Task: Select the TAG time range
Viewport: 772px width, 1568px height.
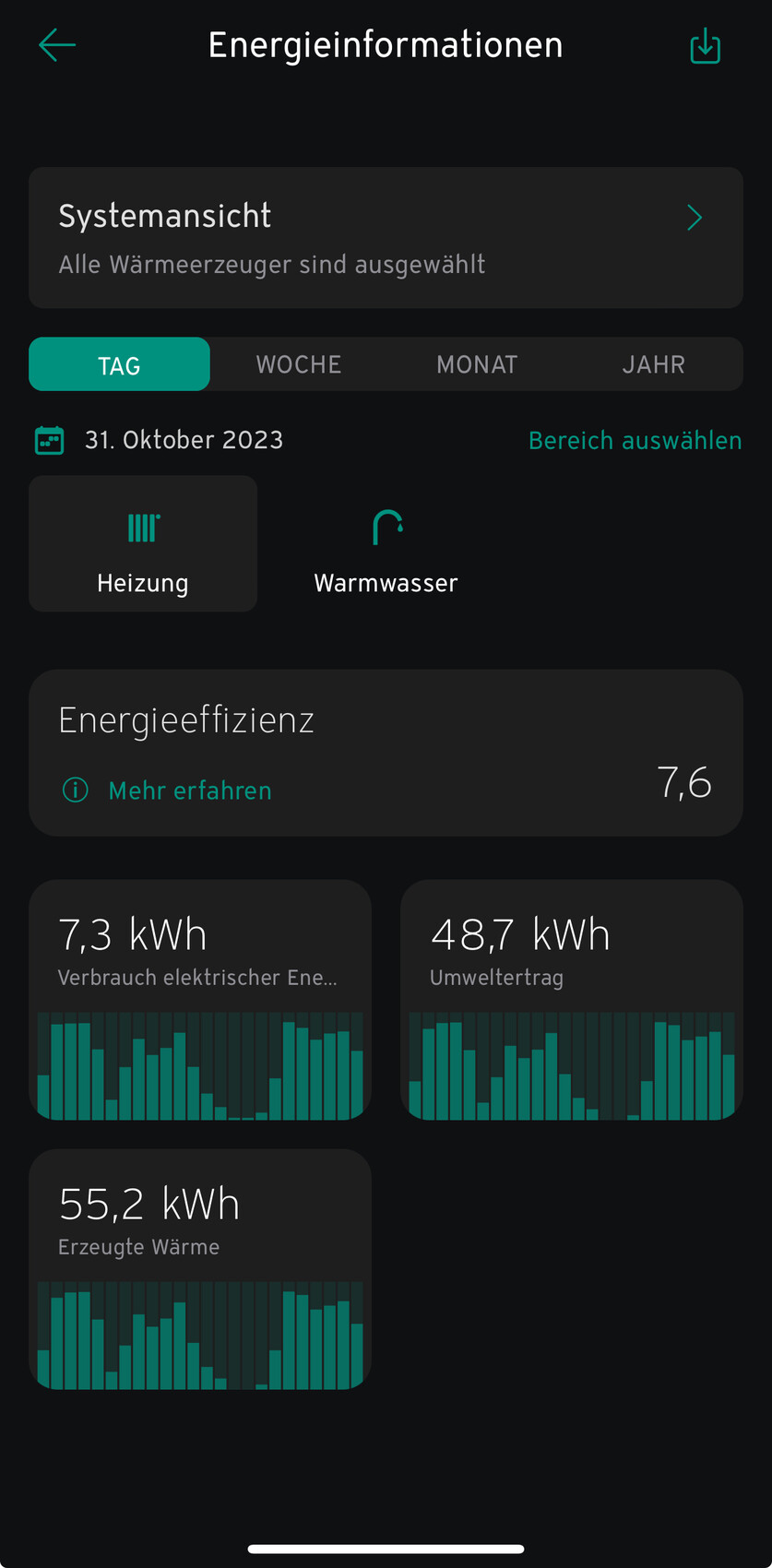Action: 119,365
